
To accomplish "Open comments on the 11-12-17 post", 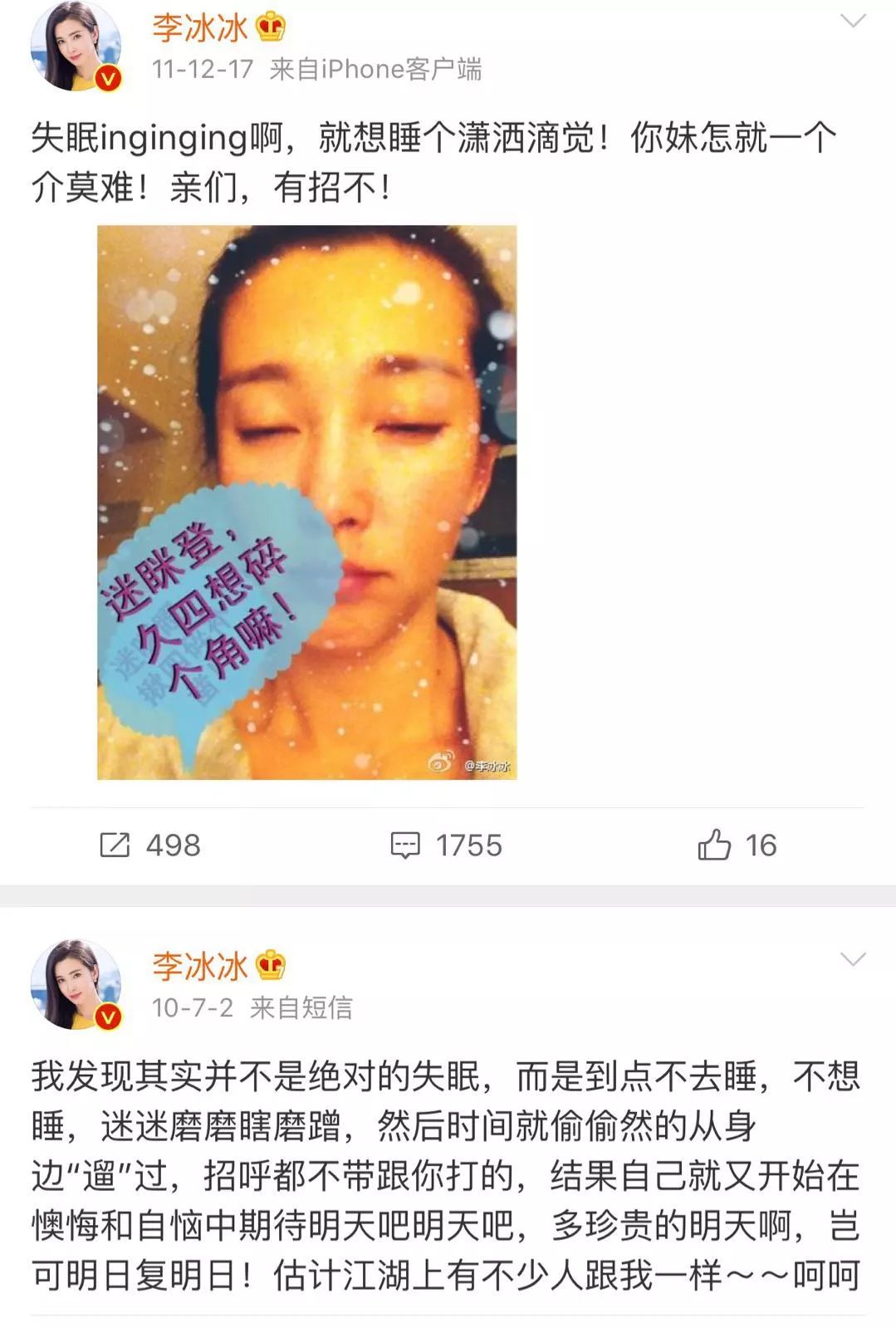I will (x=447, y=845).
